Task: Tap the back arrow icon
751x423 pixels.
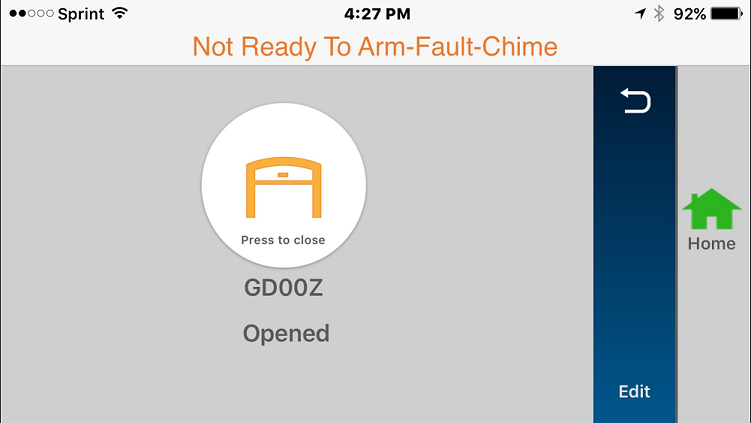Action: (x=635, y=100)
